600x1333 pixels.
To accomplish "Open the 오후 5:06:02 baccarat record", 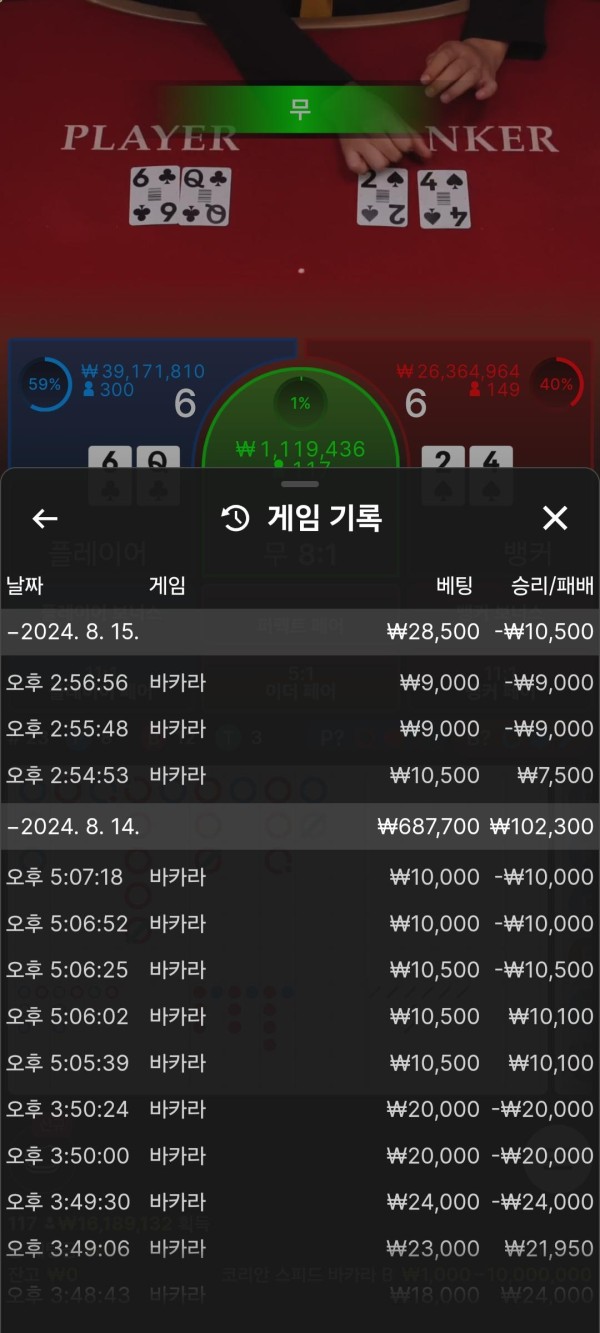I will [300, 1016].
